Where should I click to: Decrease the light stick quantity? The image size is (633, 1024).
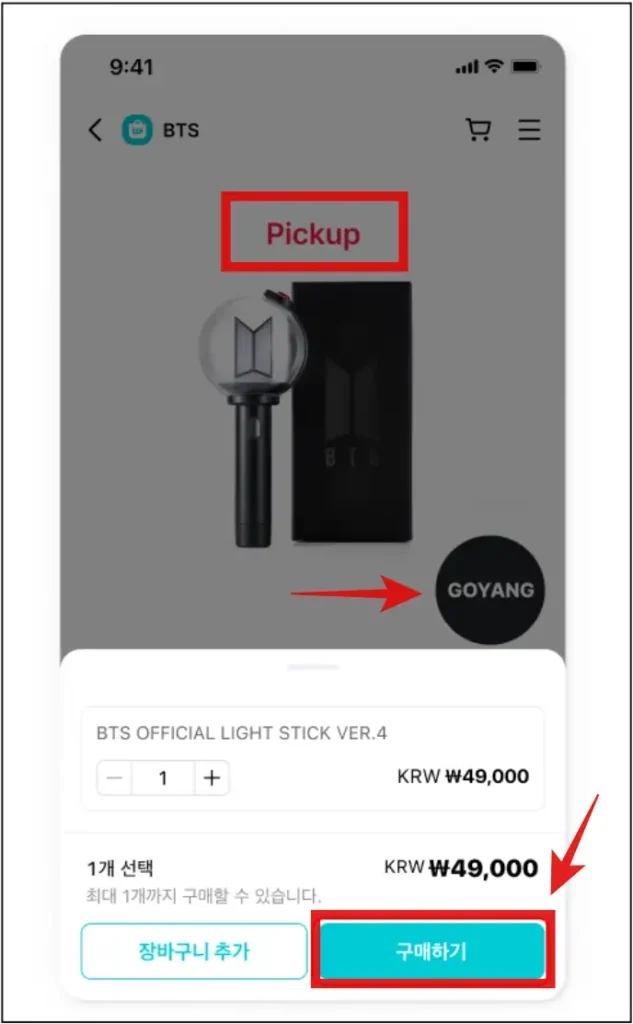point(116,778)
